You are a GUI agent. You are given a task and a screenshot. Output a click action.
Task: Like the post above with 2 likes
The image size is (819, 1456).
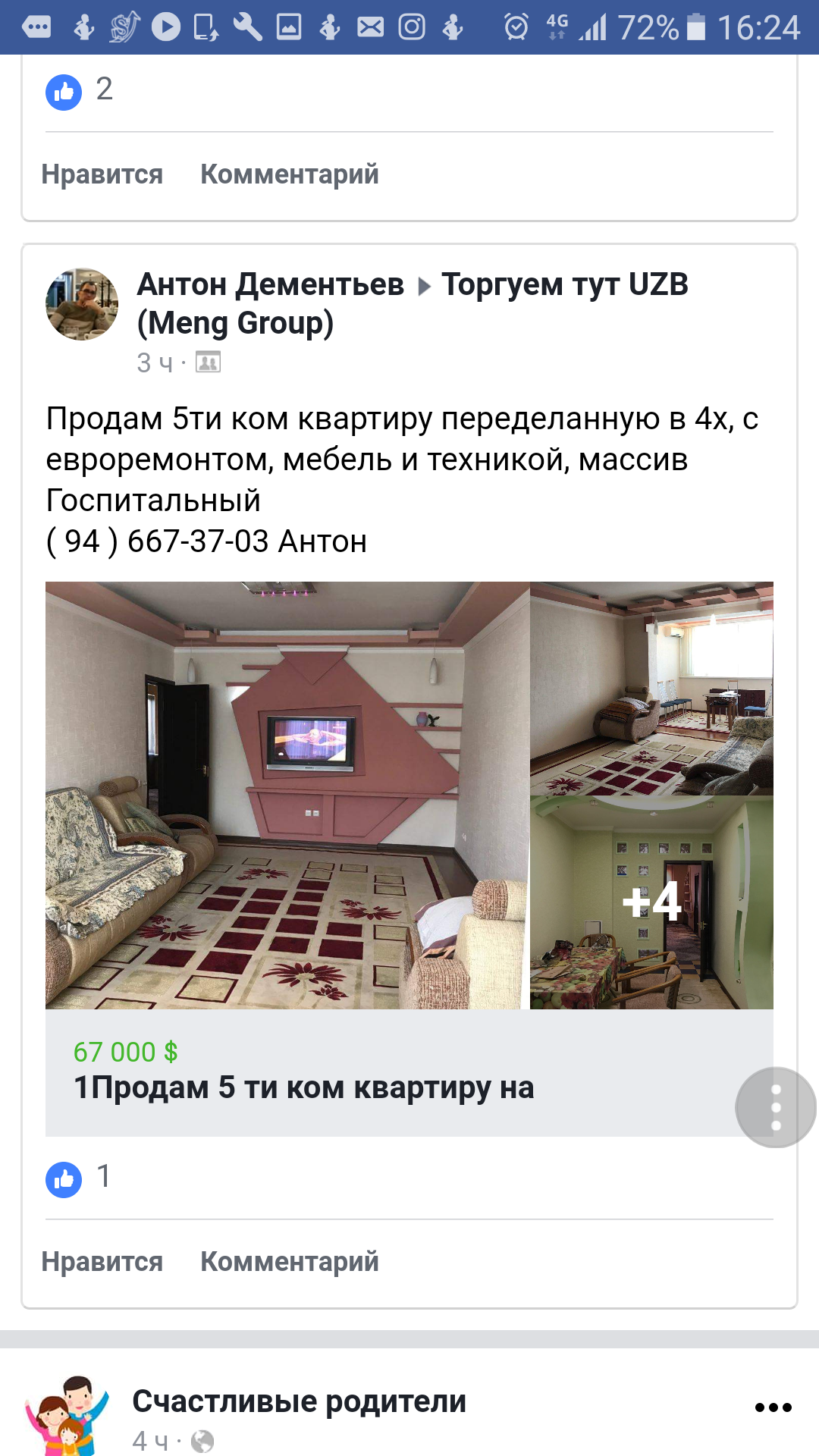102,174
